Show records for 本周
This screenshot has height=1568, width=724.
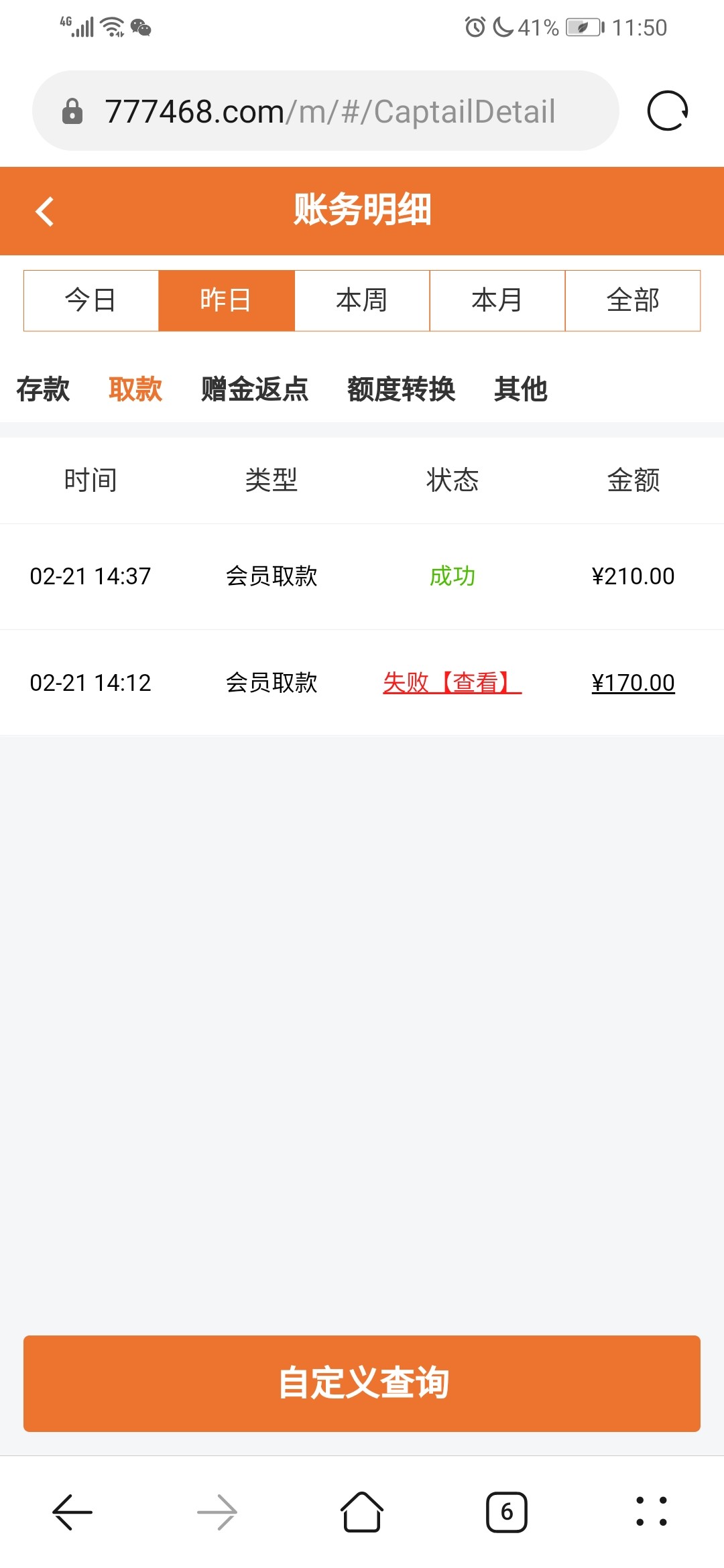click(x=362, y=300)
